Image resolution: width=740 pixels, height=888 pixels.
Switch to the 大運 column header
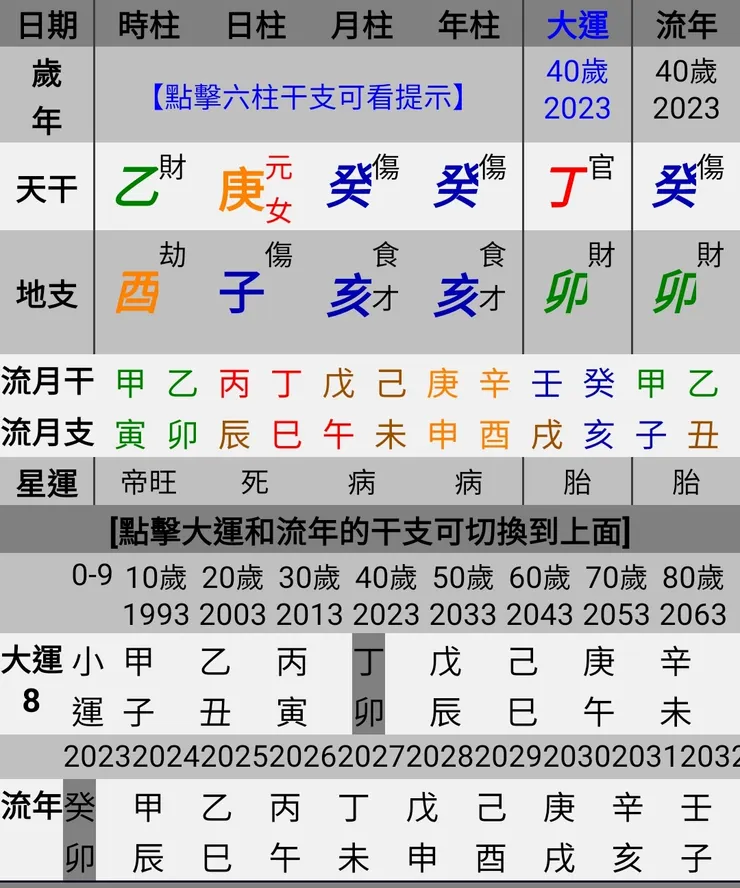click(577, 25)
